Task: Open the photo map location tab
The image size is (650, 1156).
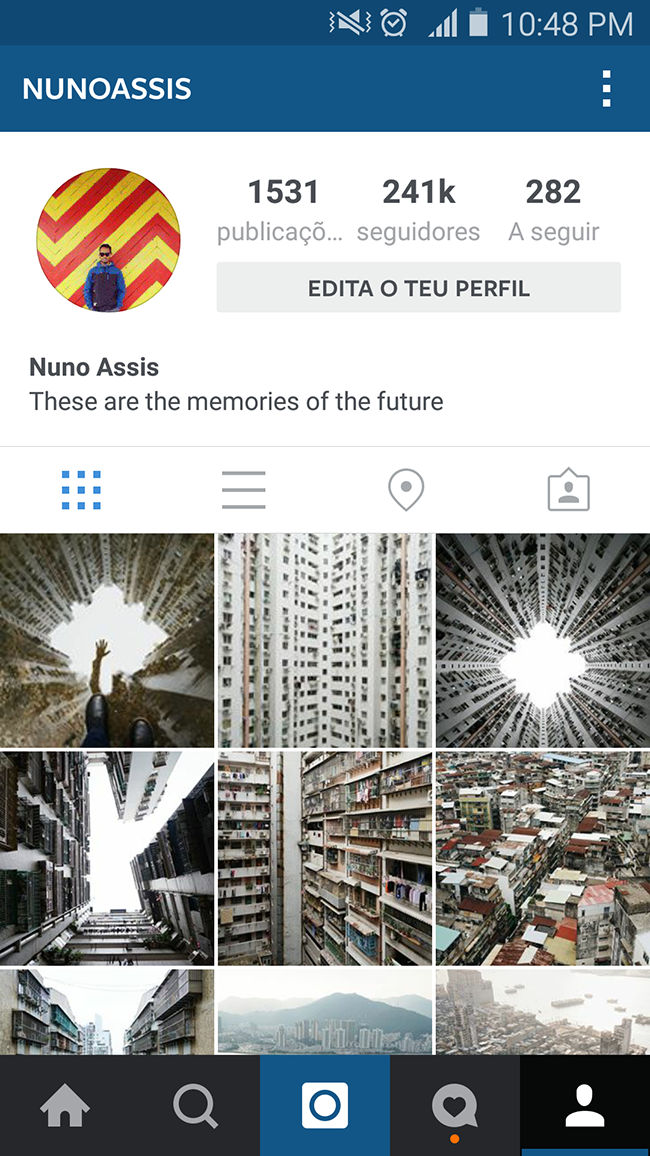Action: (406, 490)
